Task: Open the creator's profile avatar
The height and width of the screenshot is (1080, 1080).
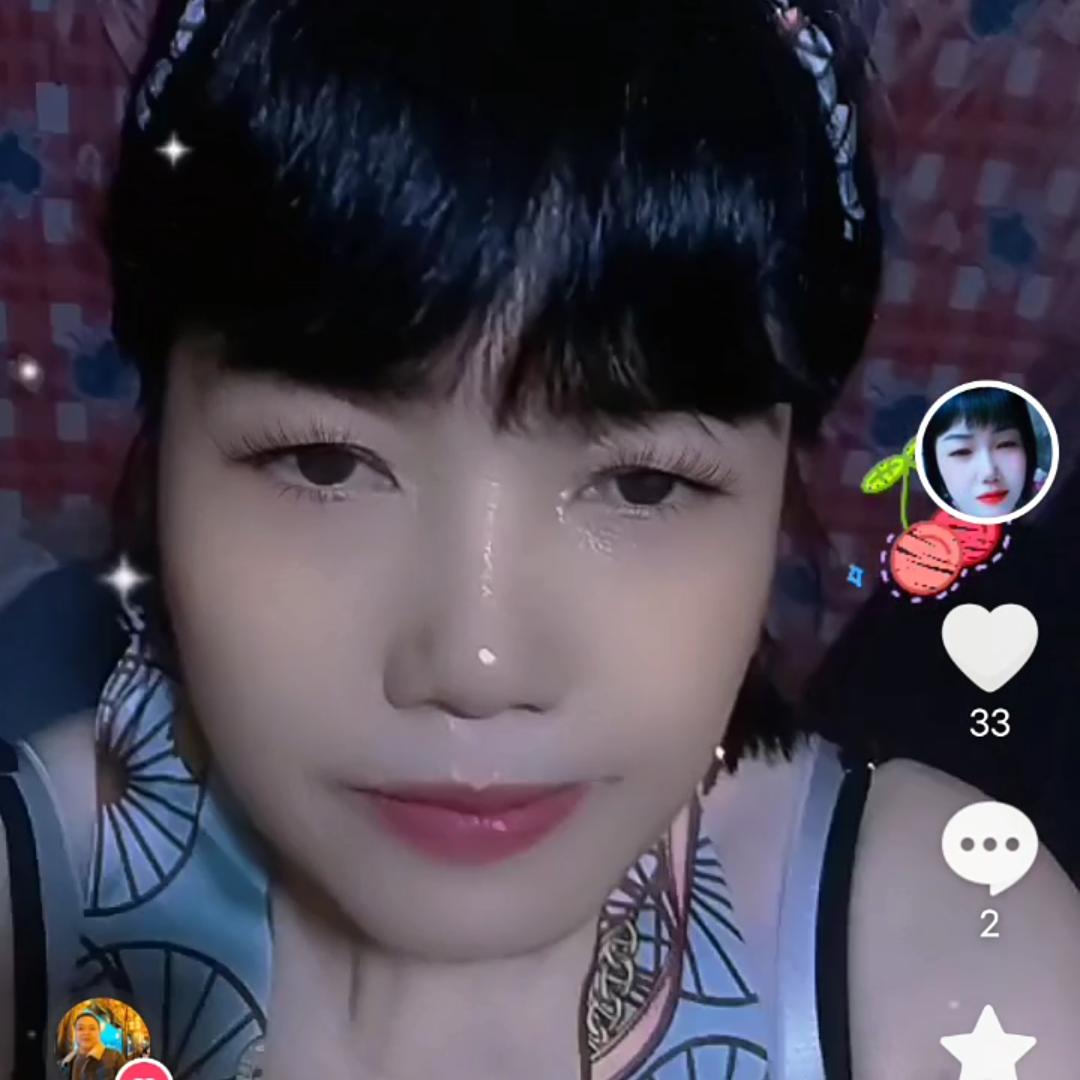Action: tap(987, 452)
